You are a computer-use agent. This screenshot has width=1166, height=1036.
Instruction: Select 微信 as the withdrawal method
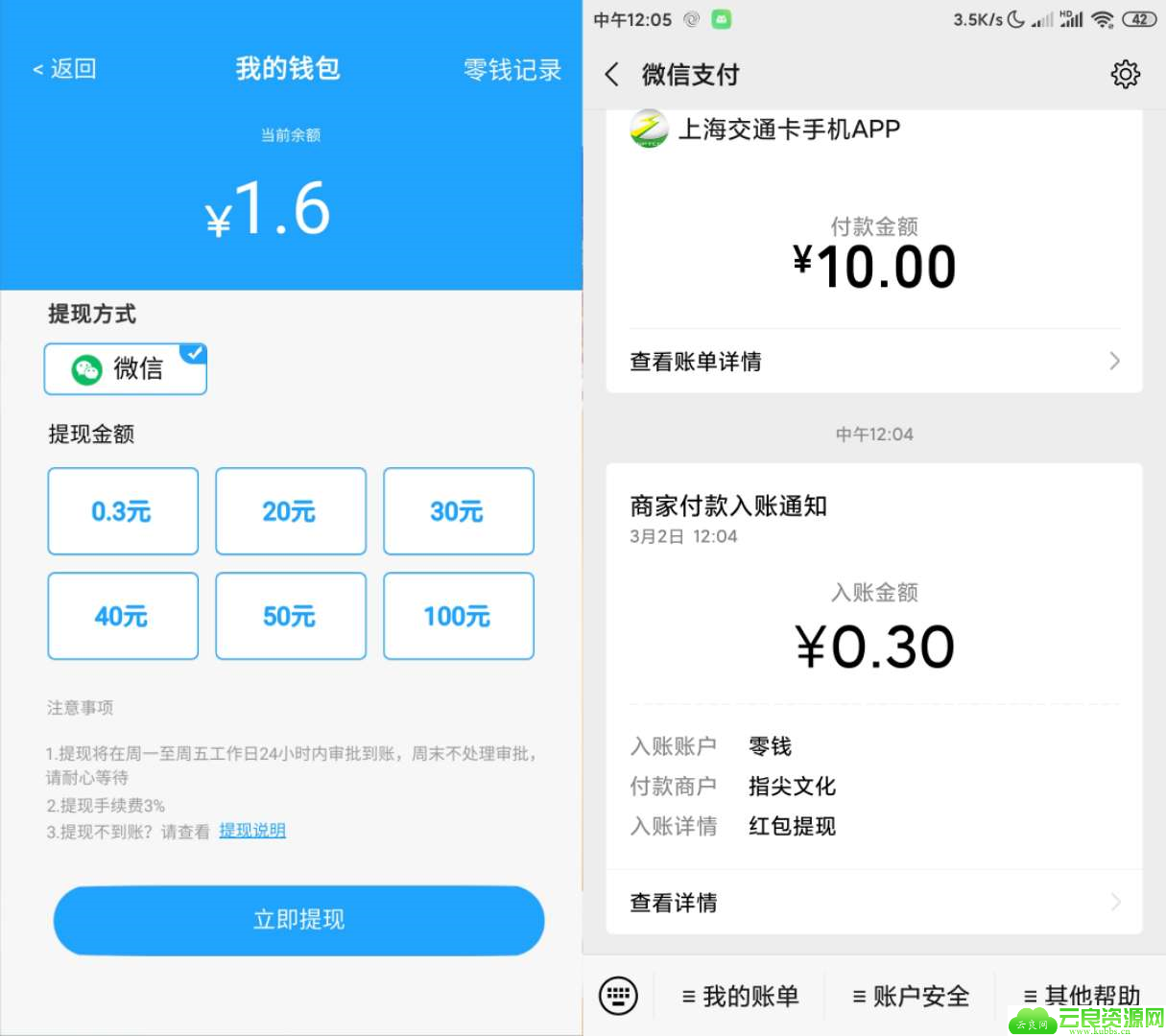pos(126,369)
